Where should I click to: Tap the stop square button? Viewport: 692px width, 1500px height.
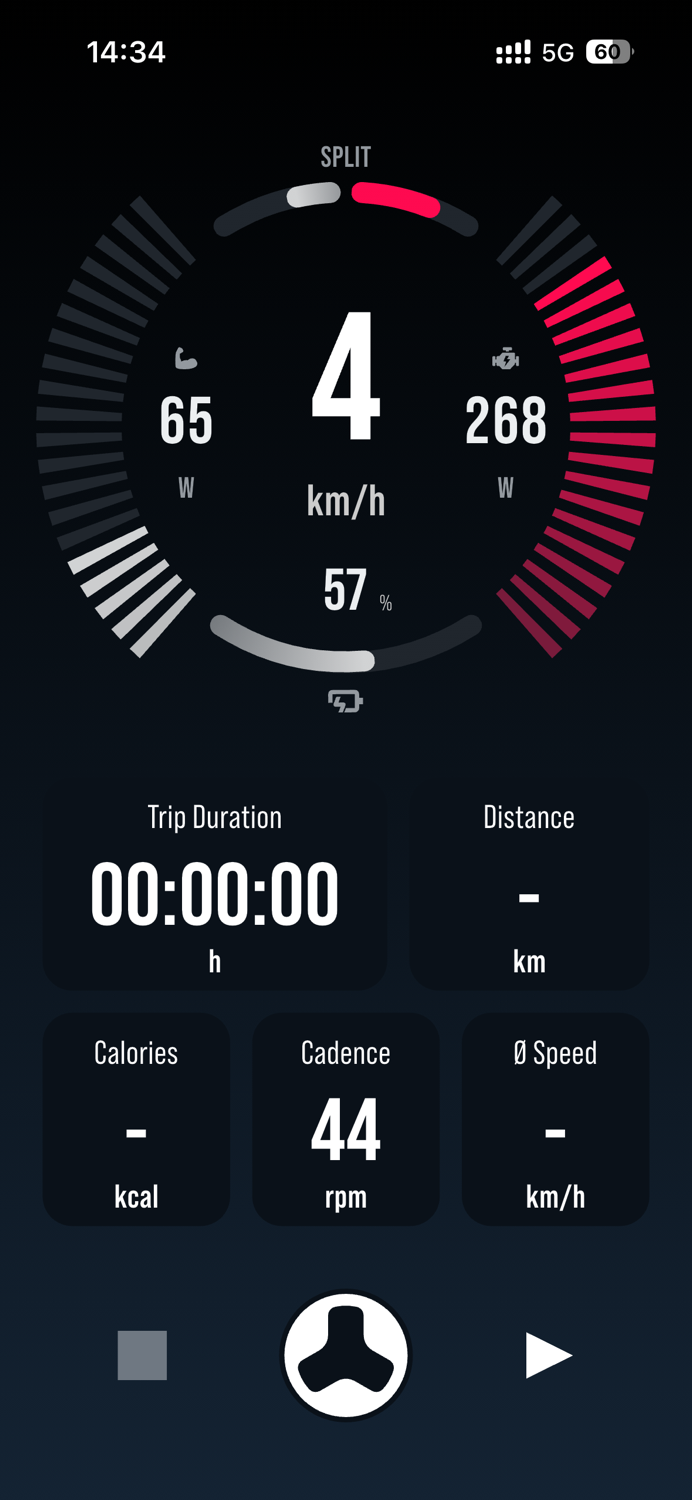pos(142,1355)
